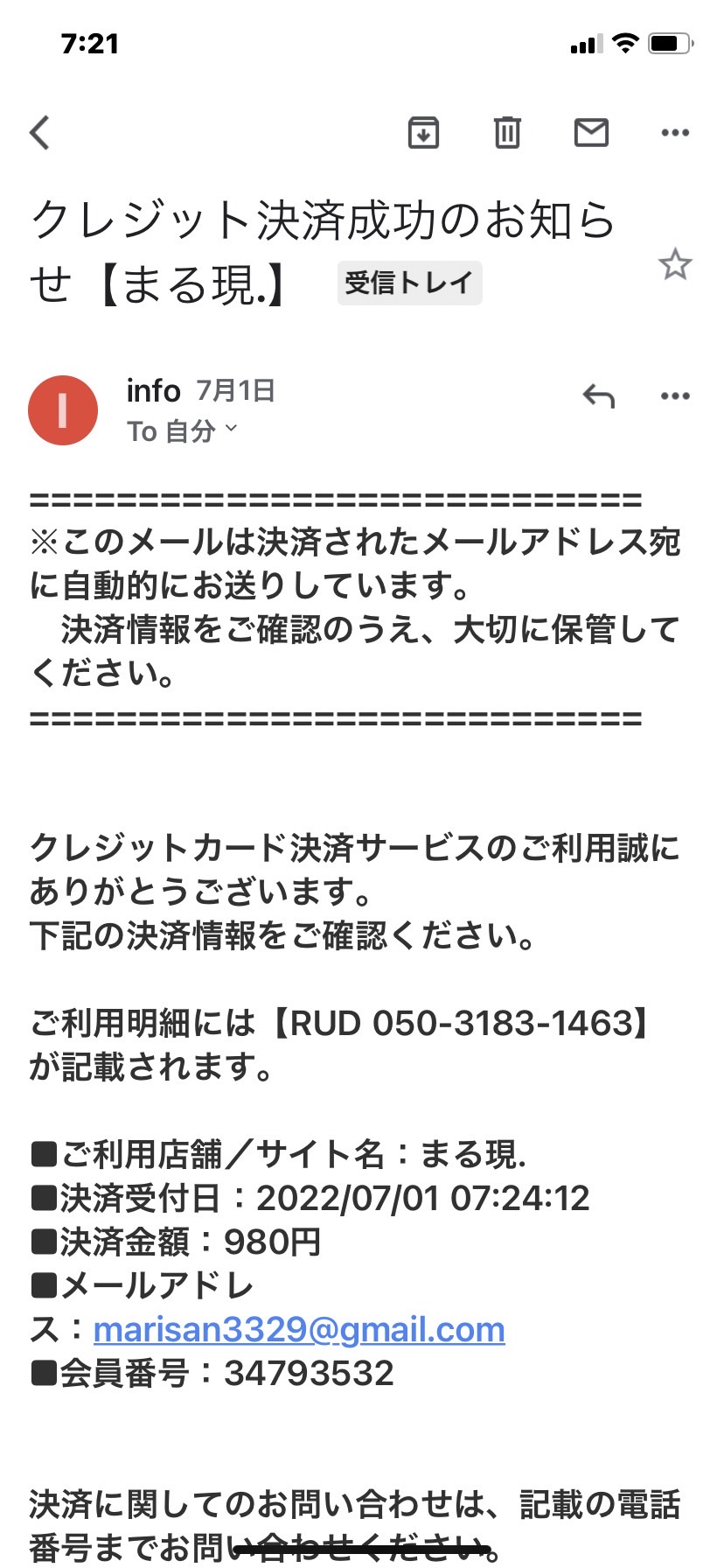Archive this email
This screenshot has width=724, height=1568.
423,133
